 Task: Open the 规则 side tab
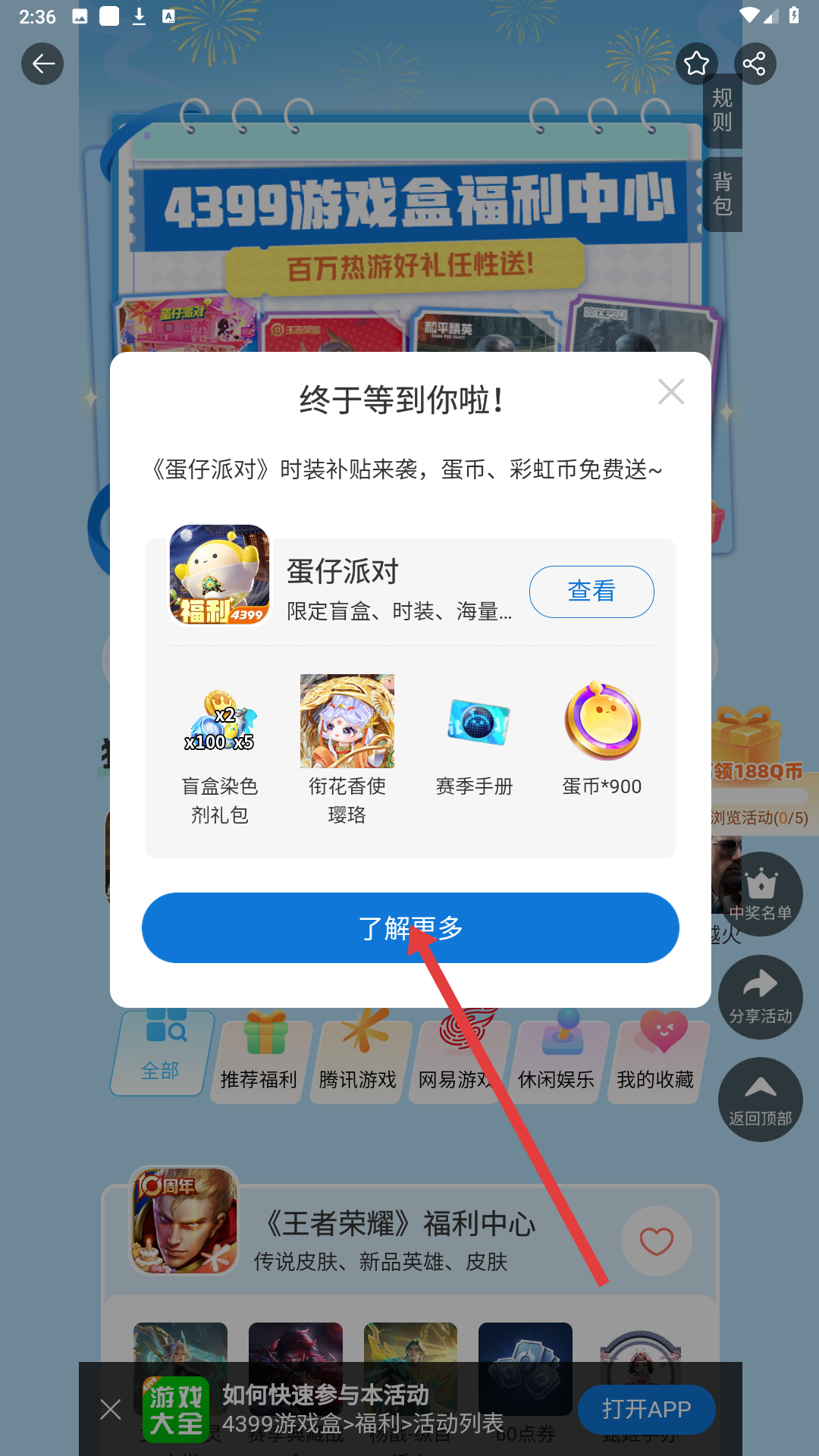(x=722, y=111)
